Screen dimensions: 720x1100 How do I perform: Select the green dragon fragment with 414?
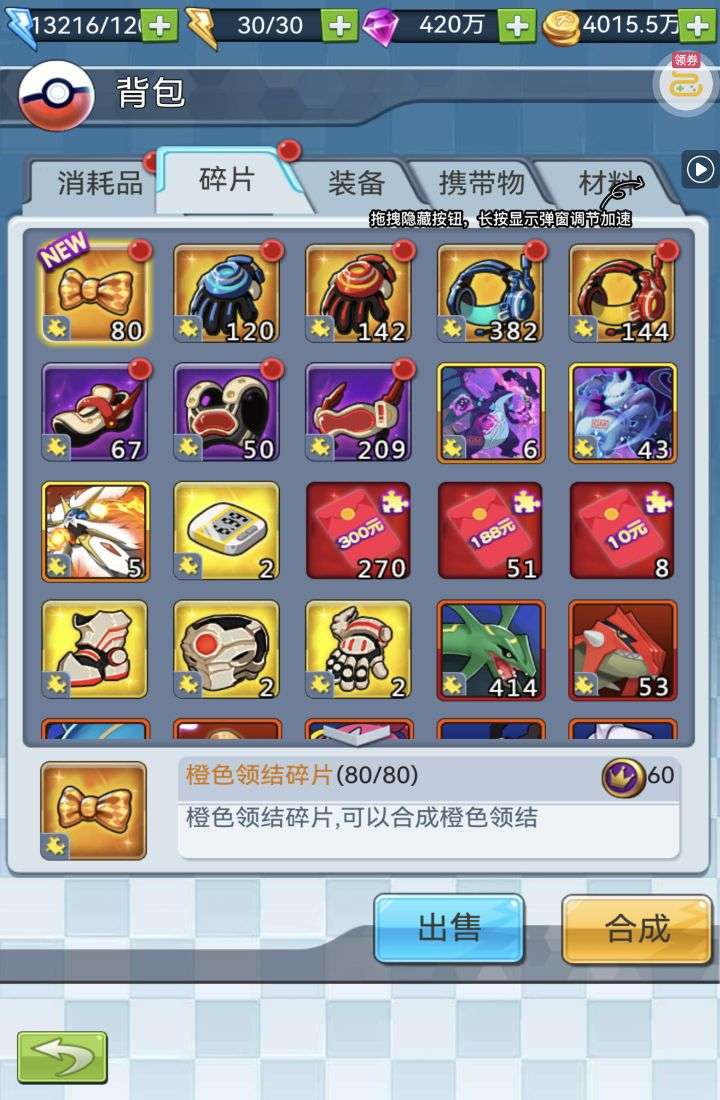tap(490, 649)
